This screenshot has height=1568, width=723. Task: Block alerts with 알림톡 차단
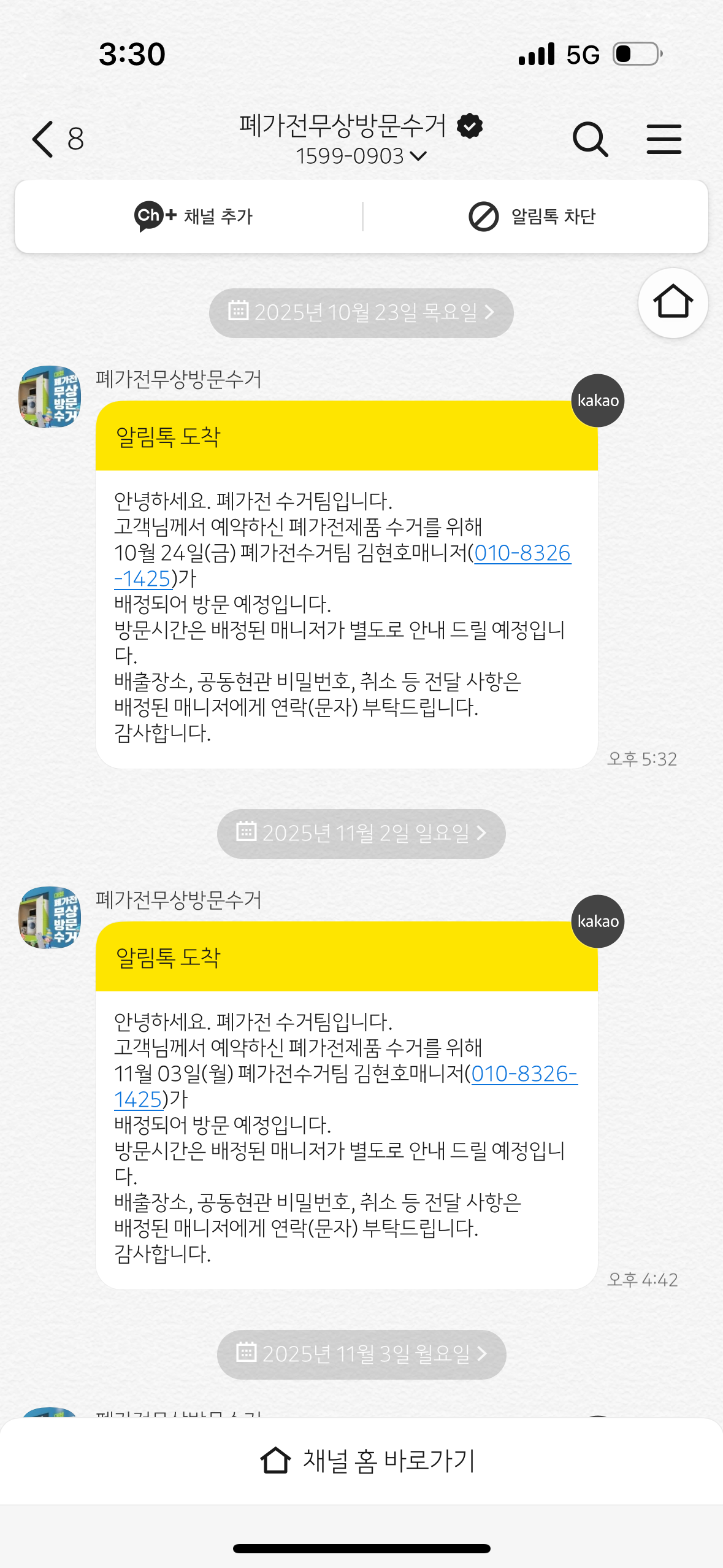point(532,217)
